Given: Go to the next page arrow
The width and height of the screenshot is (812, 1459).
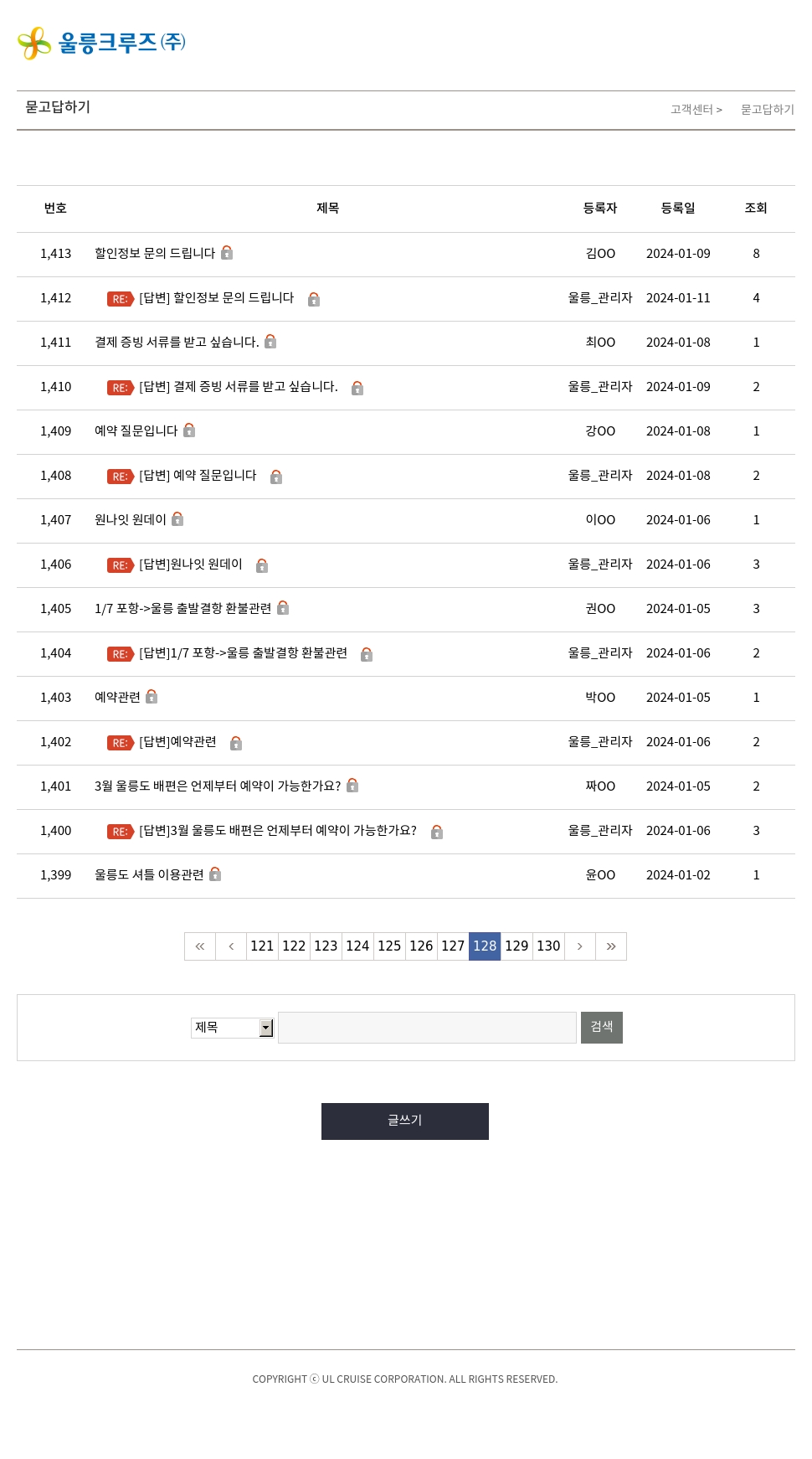Looking at the screenshot, I should [x=579, y=946].
